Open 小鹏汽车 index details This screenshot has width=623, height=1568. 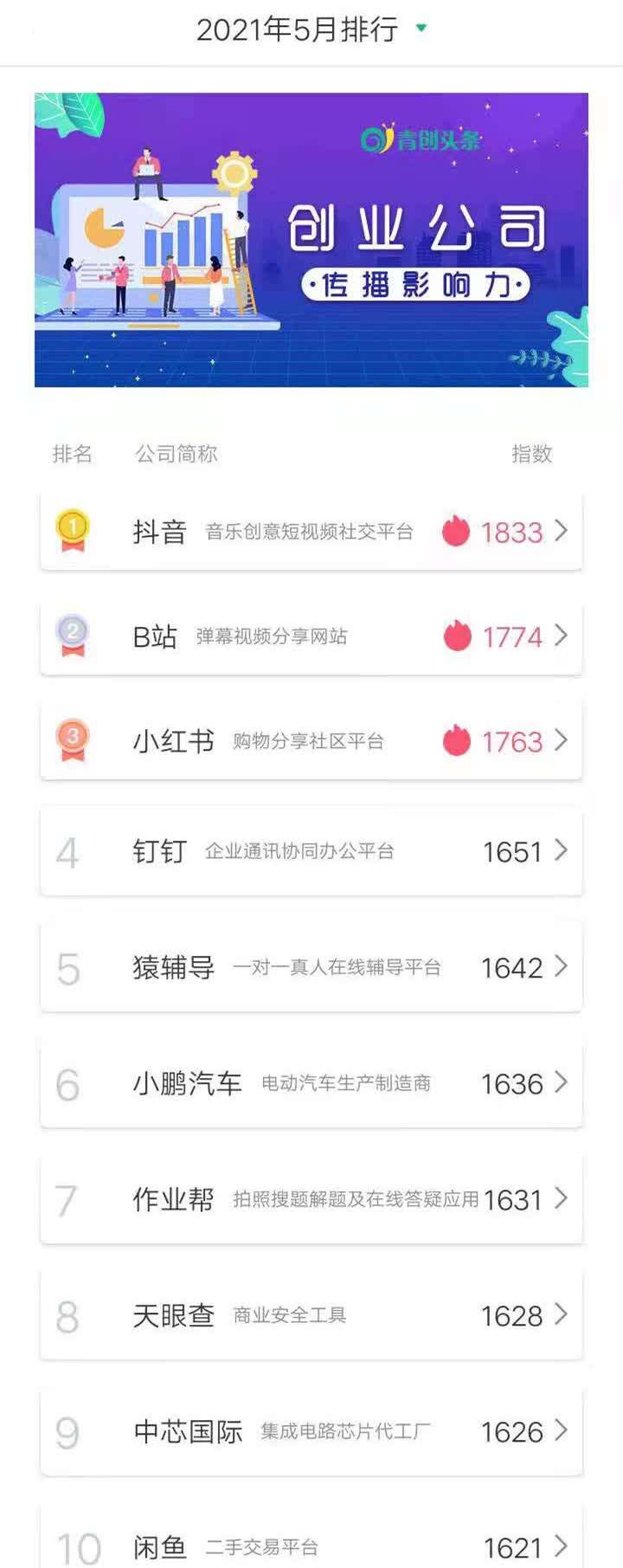click(x=311, y=1083)
